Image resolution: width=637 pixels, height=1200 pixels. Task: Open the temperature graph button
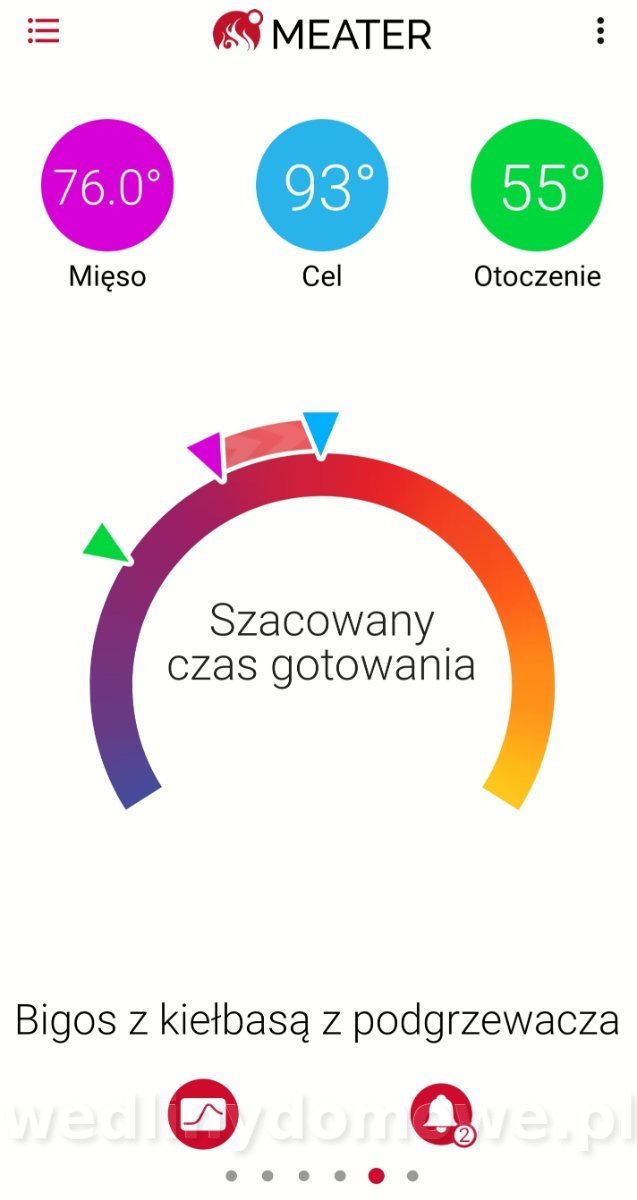(203, 1114)
